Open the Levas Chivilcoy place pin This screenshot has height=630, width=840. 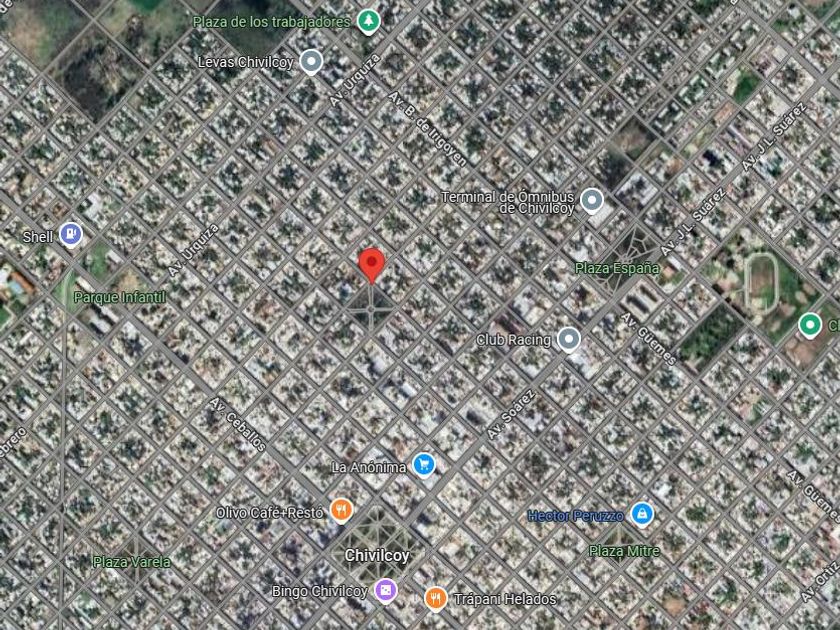point(311,62)
